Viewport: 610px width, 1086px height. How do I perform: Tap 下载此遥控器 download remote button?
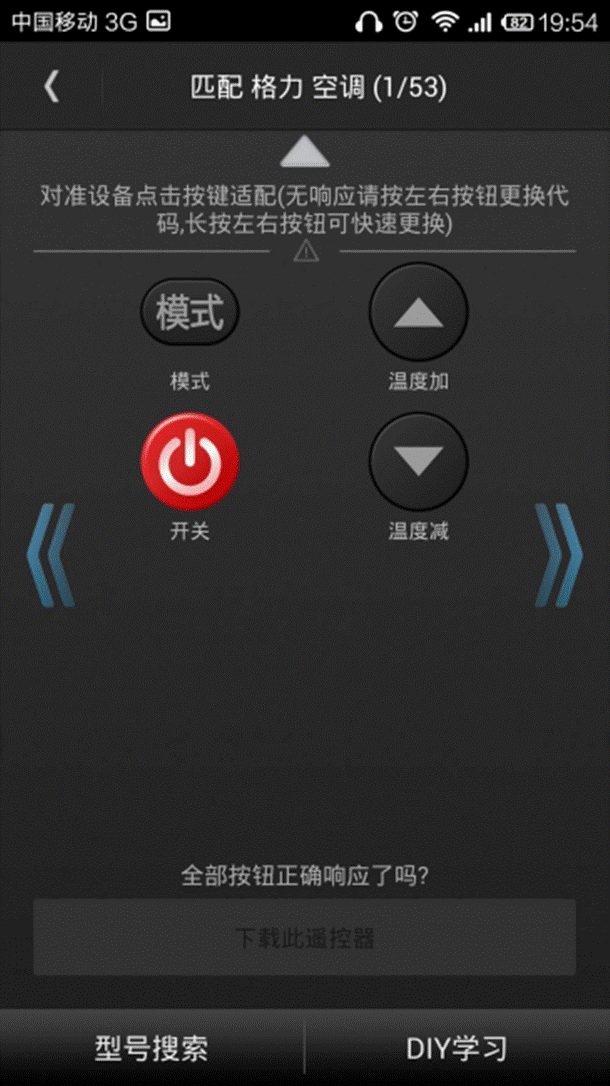coord(305,937)
